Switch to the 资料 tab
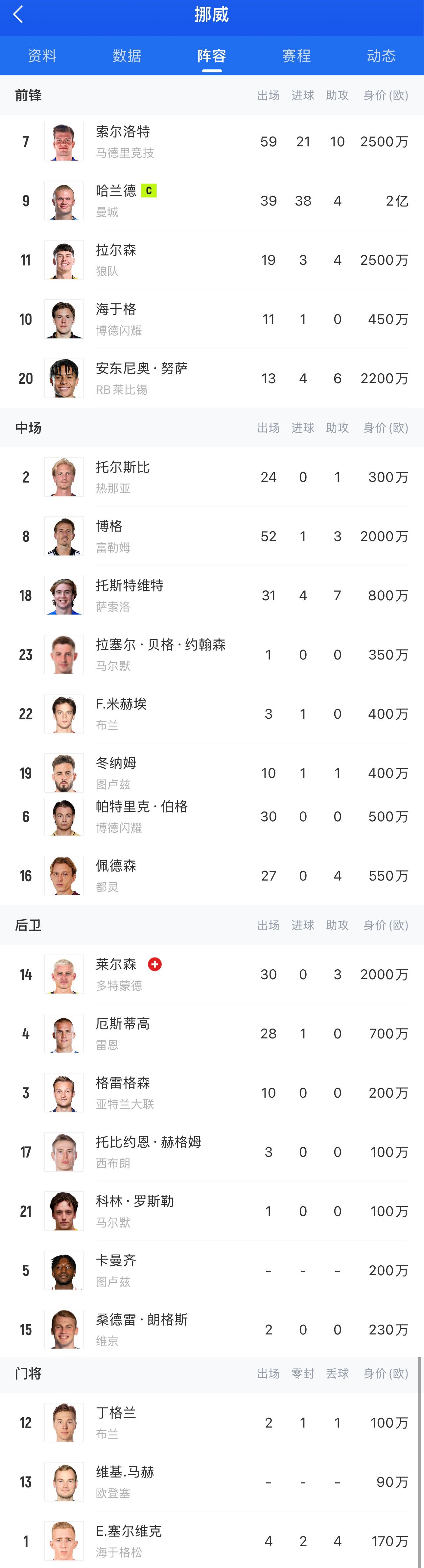 42,56
